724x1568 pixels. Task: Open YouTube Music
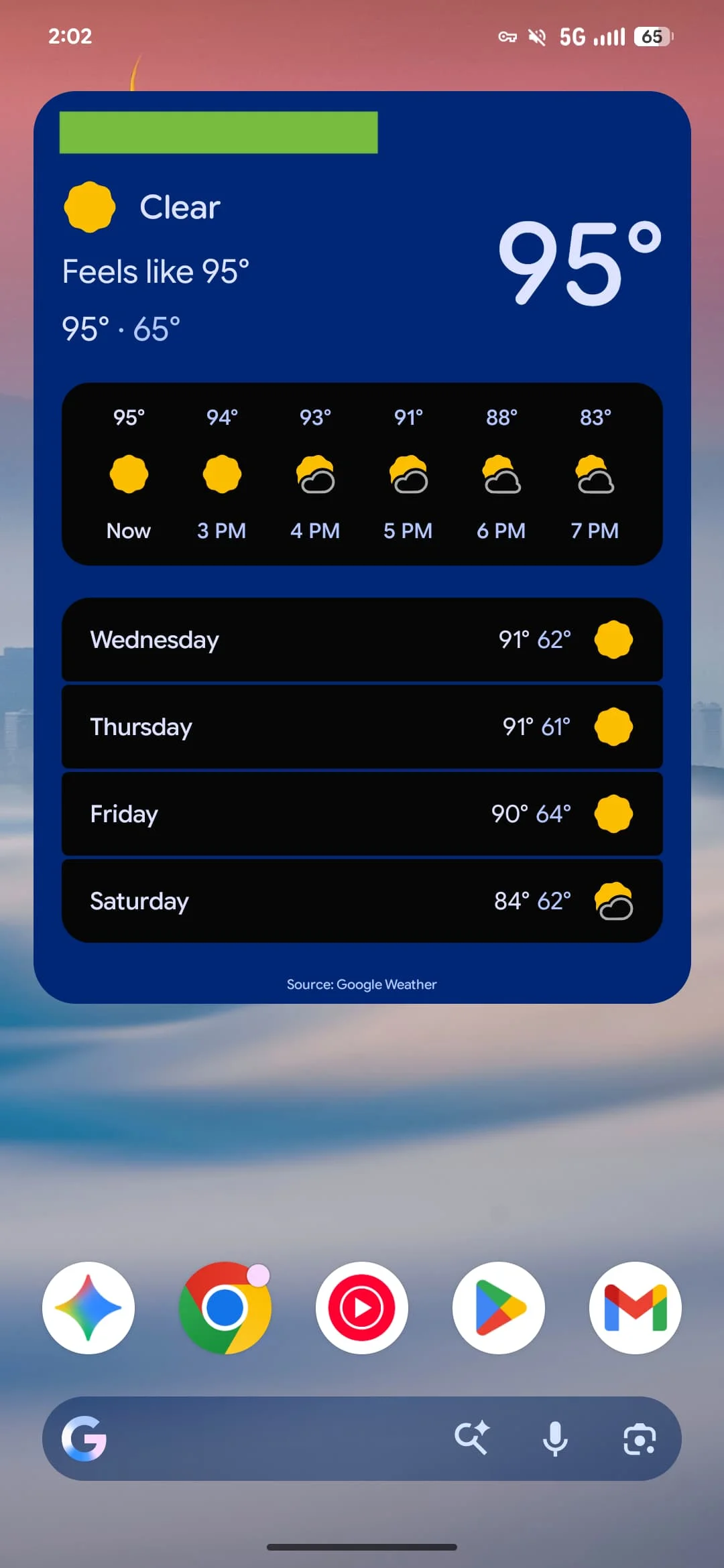[362, 1307]
